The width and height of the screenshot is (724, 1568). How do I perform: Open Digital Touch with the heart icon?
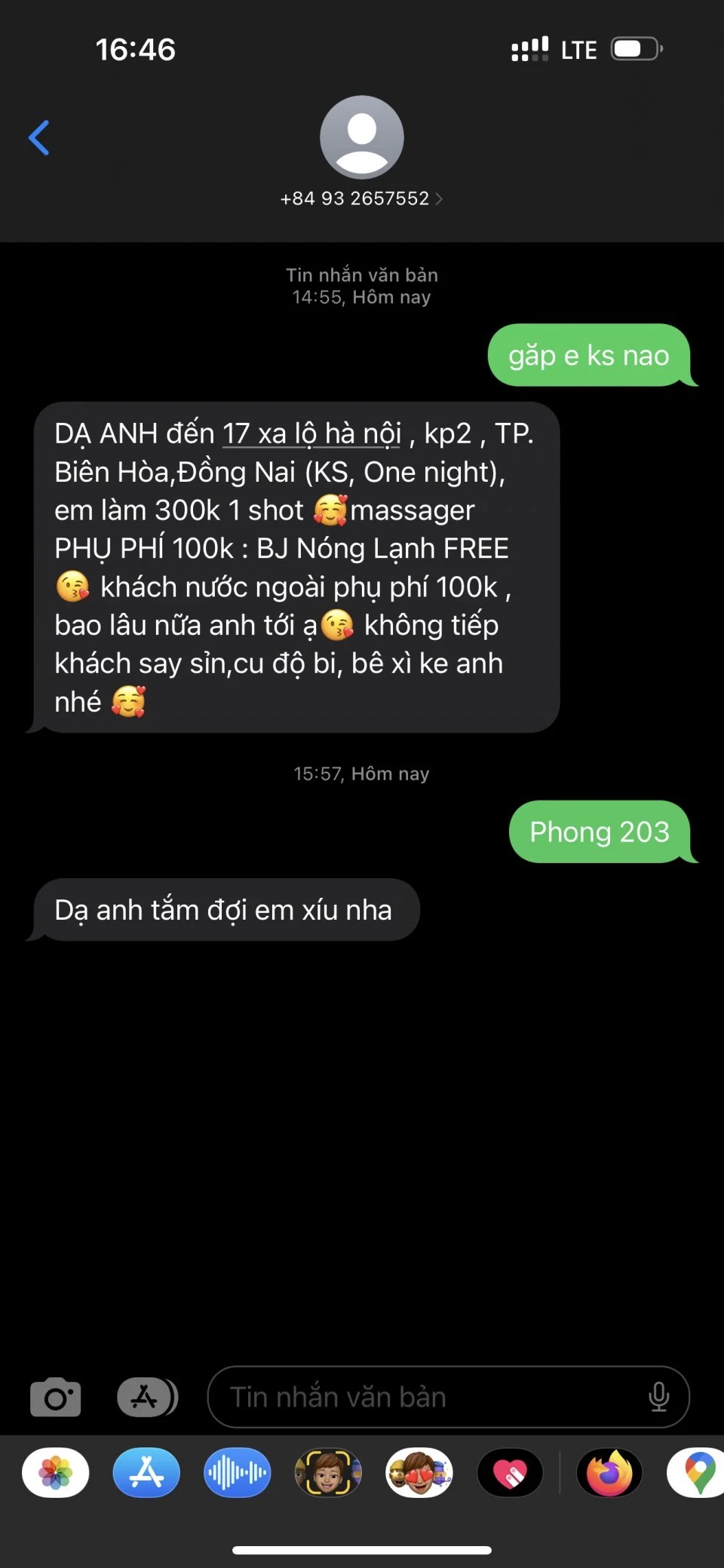point(510,1473)
